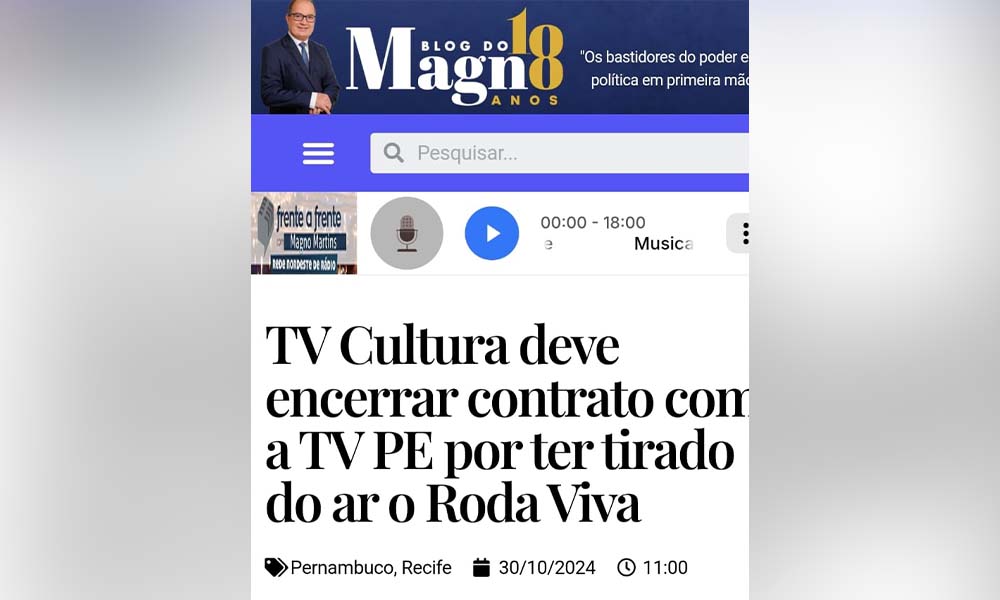This screenshot has width=1000, height=600.
Task: Open the Pernambuco tag link
Action: (342, 568)
